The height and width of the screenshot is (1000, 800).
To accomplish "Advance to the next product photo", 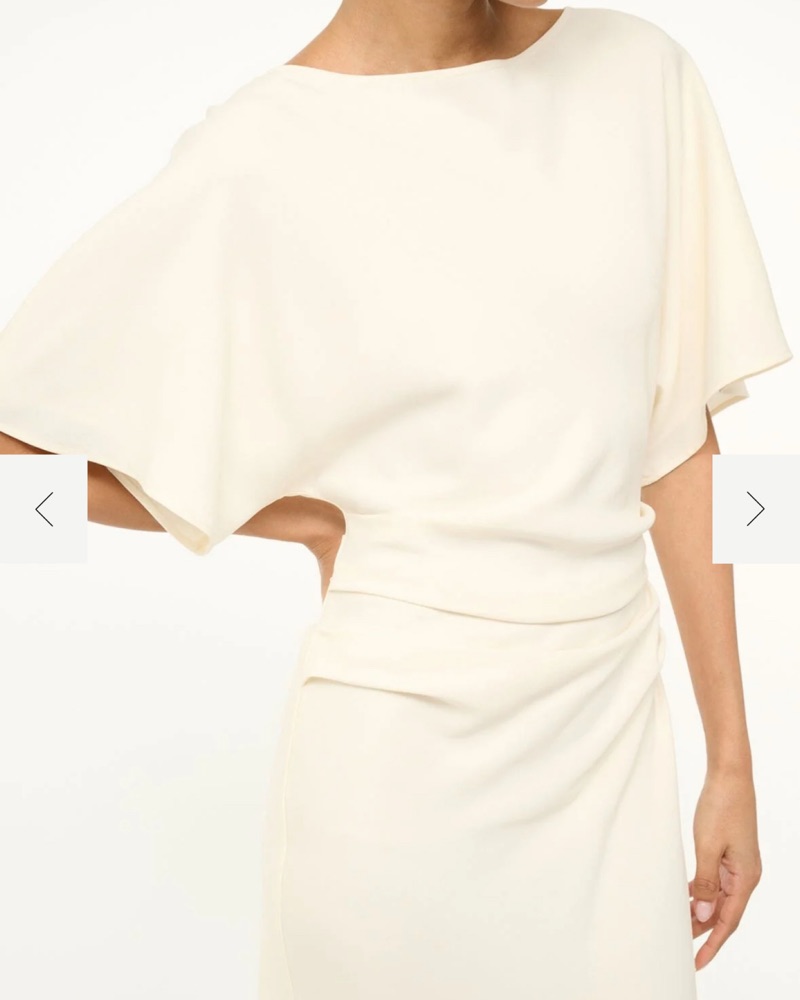I will [755, 509].
